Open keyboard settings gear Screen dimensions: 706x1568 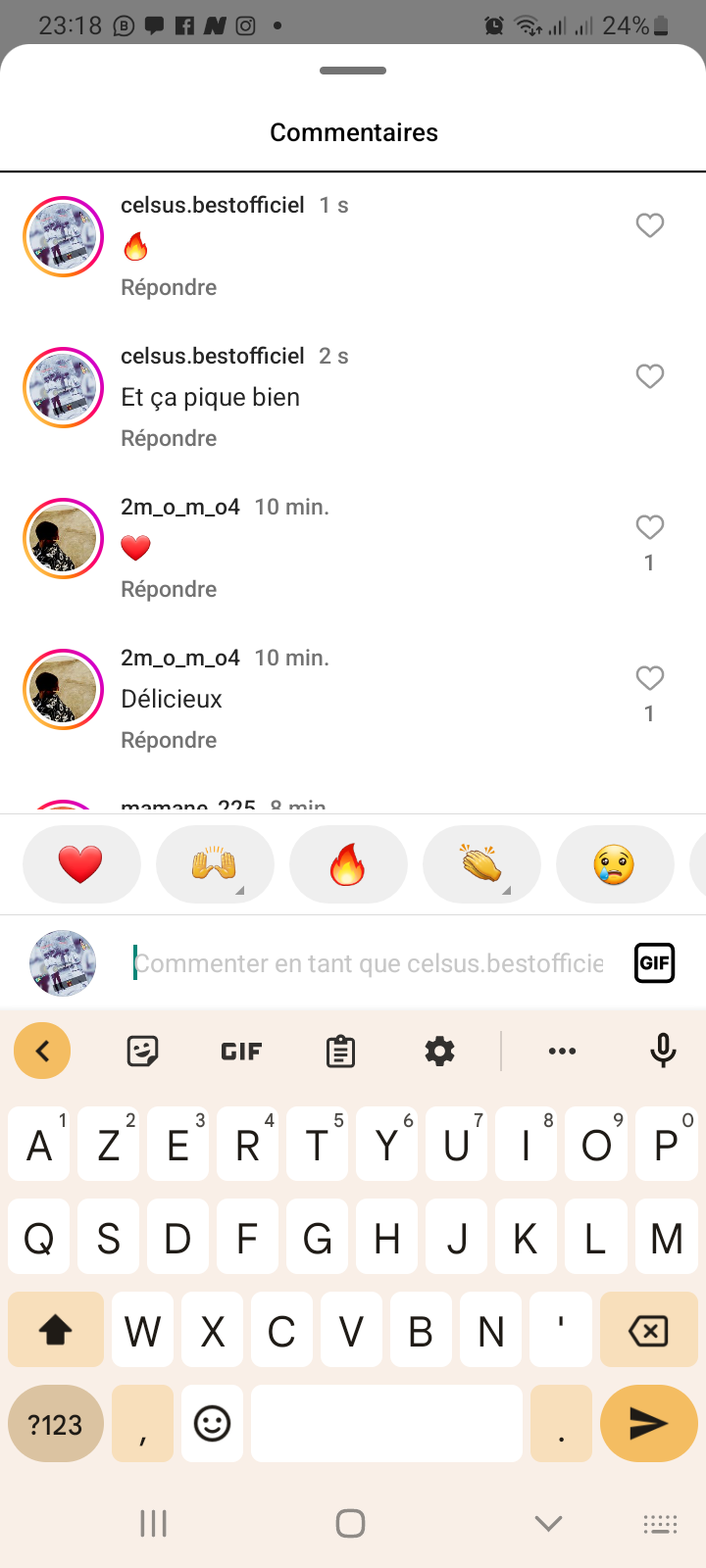pos(439,1052)
